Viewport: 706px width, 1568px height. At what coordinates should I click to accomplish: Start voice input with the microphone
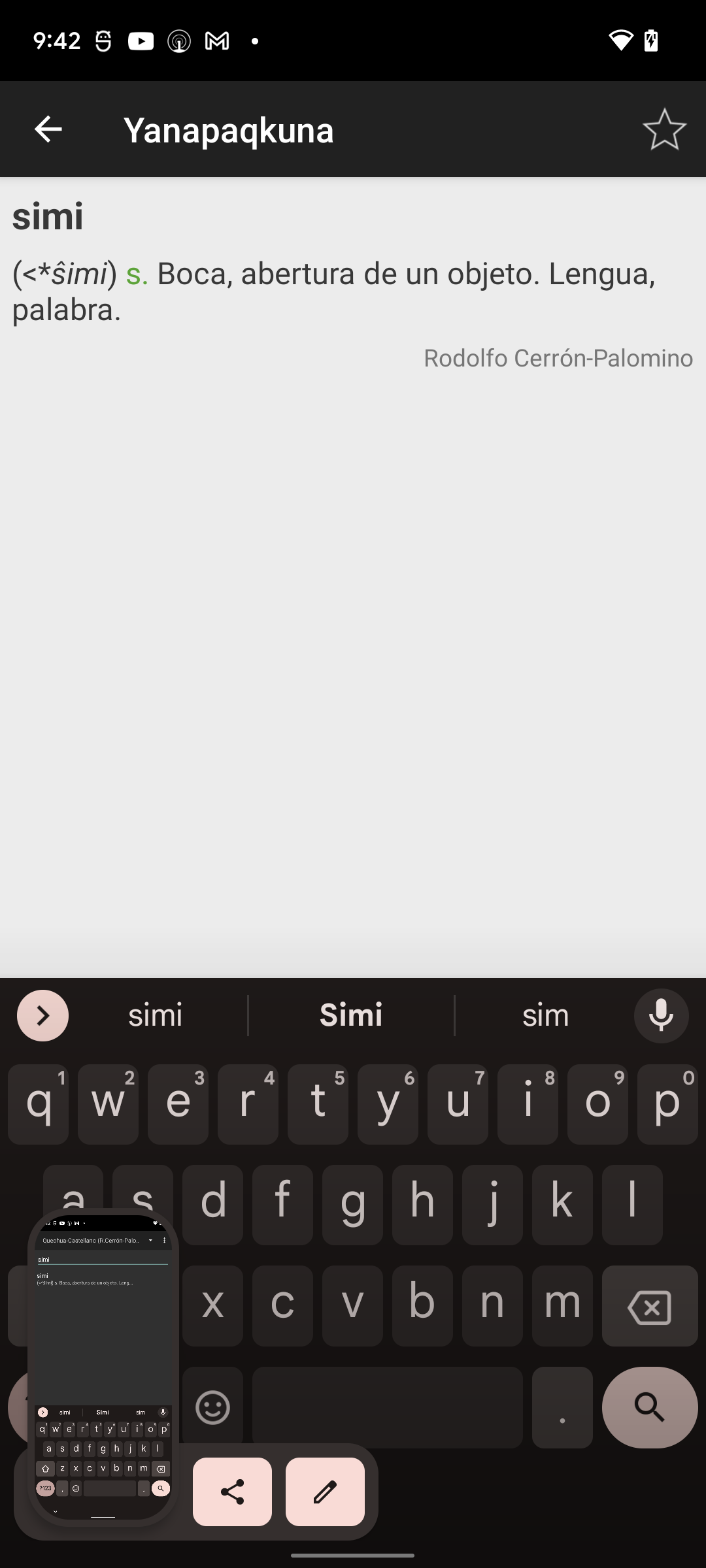pyautogui.click(x=661, y=1015)
